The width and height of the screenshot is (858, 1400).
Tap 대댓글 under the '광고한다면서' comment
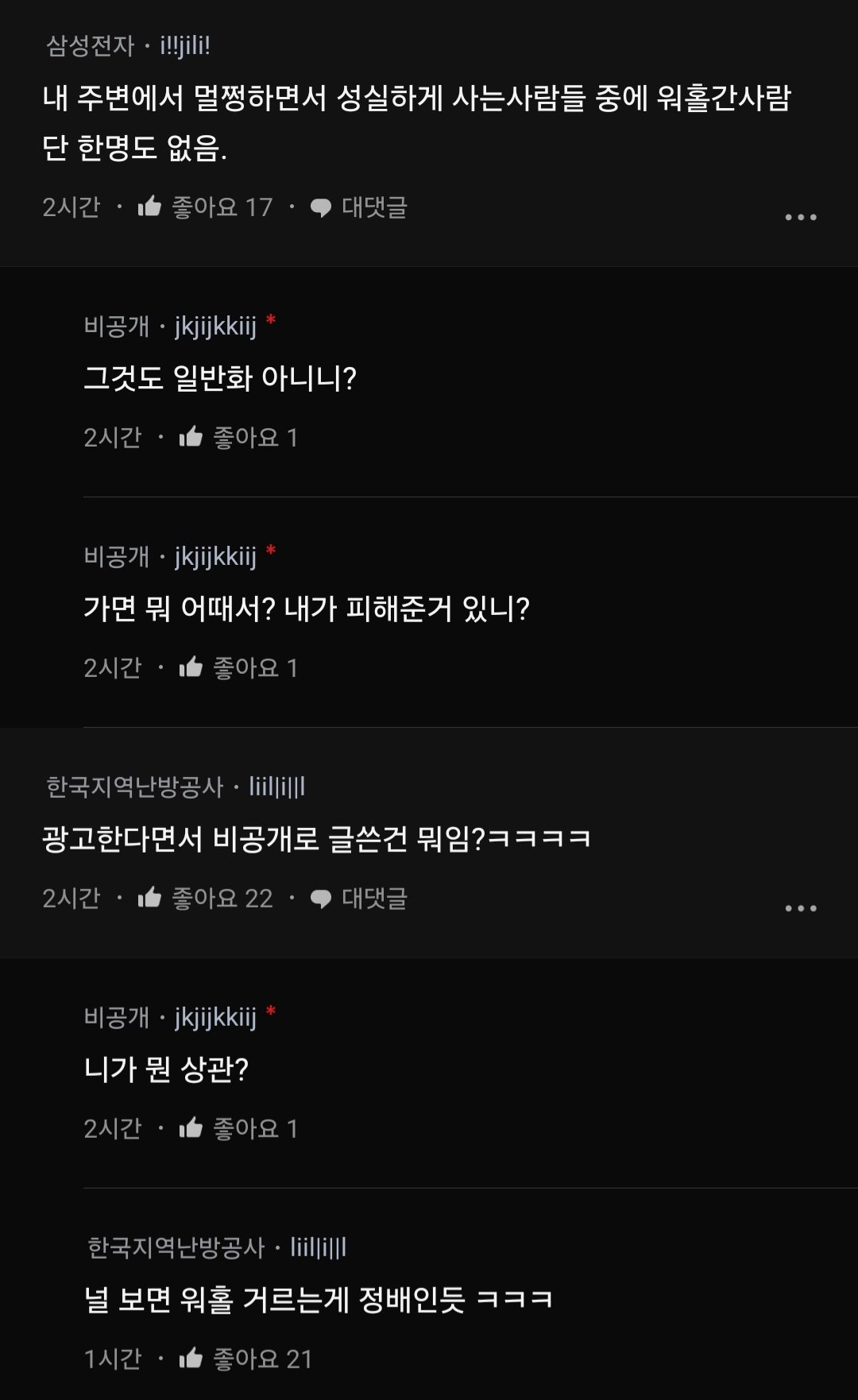[359, 898]
